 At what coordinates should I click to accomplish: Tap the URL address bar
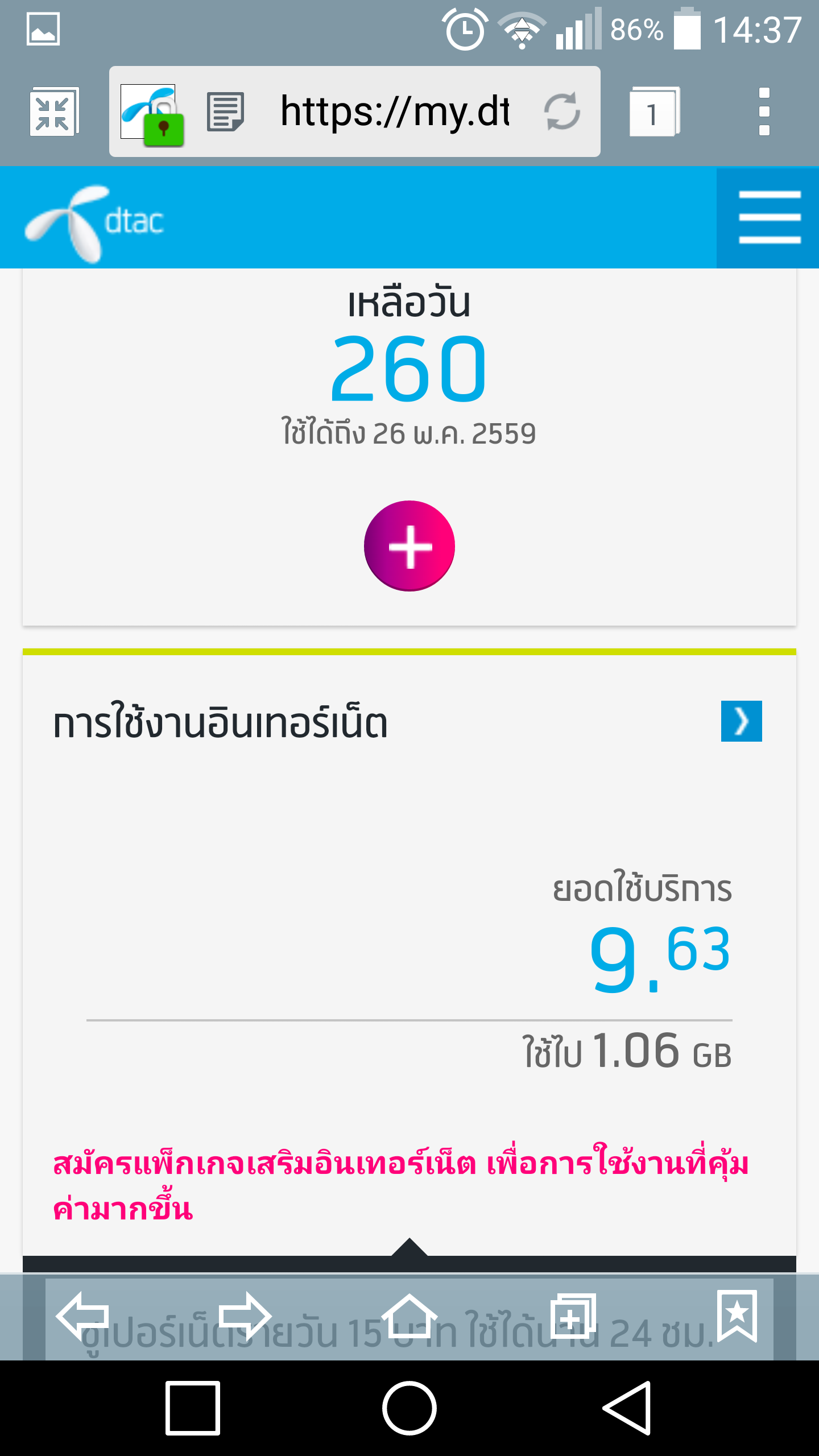[394, 111]
